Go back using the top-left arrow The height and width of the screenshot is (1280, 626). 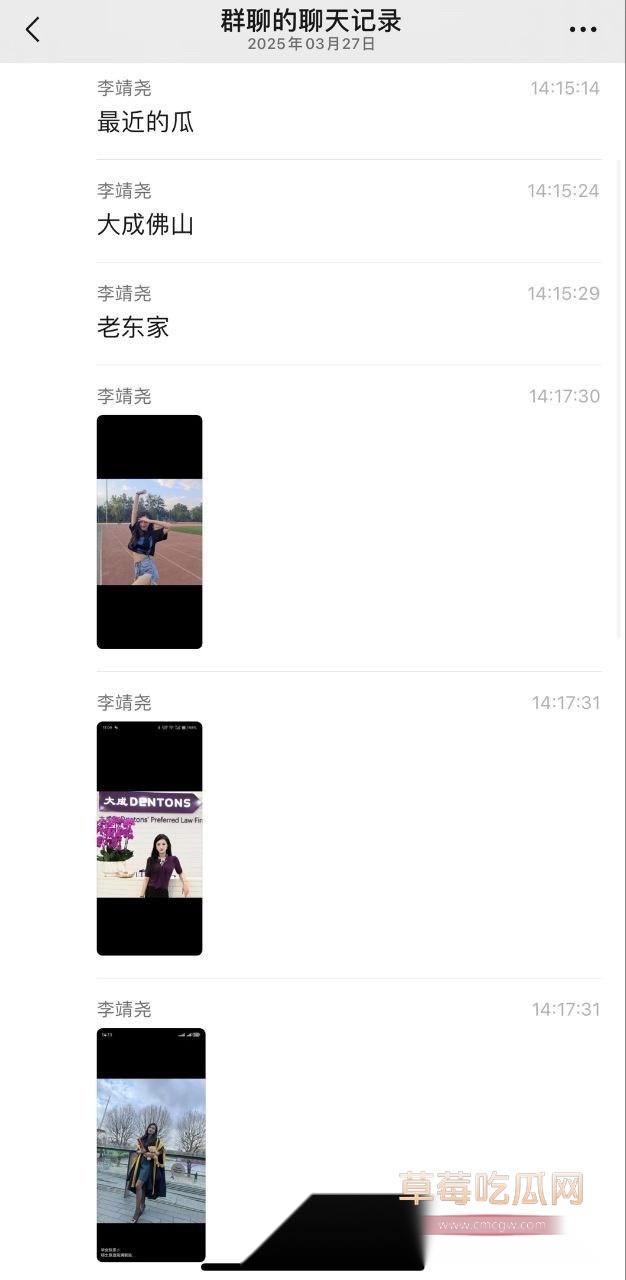pos(33,30)
